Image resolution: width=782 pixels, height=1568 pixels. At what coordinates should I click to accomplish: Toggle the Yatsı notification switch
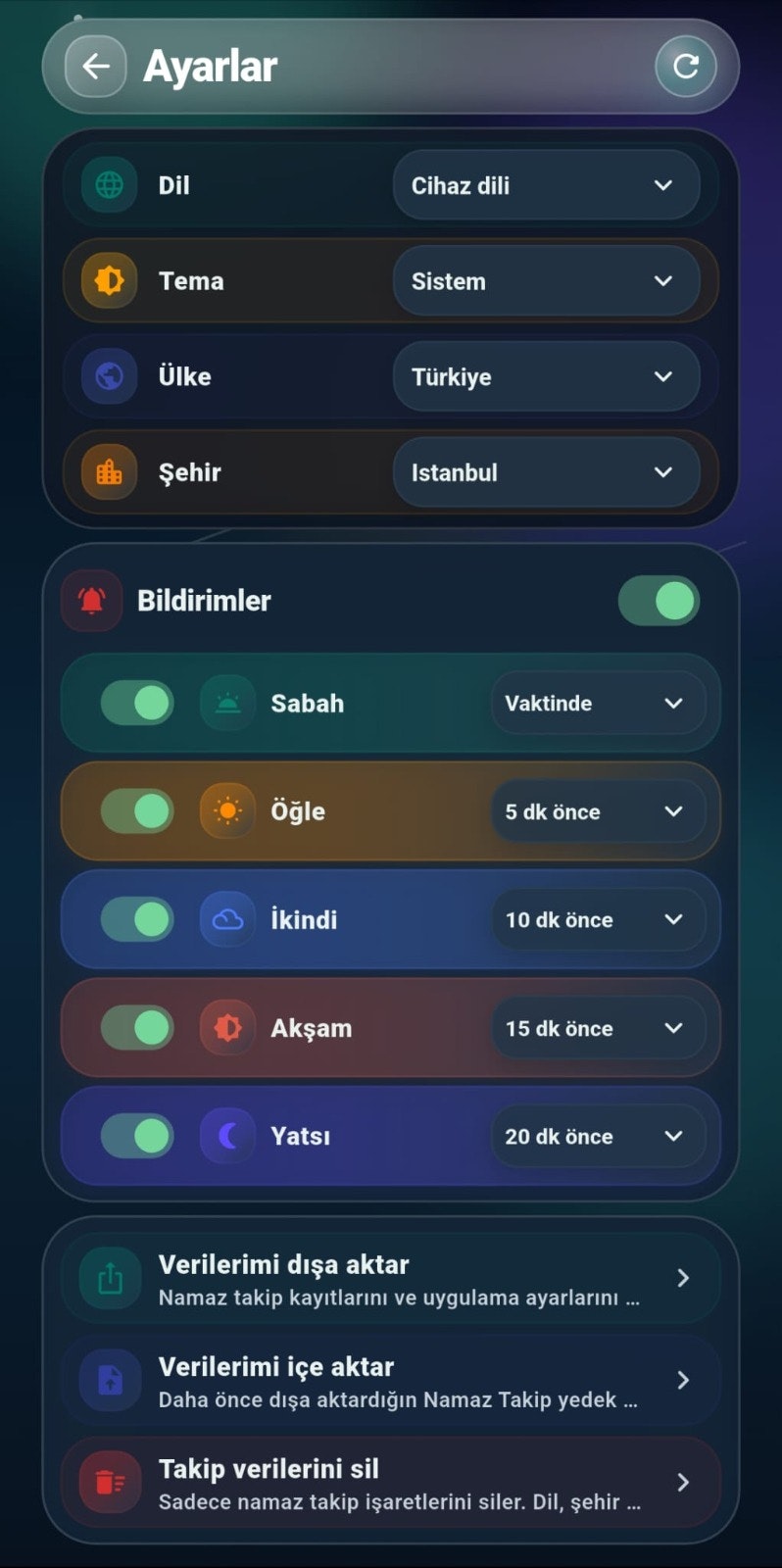click(137, 1136)
